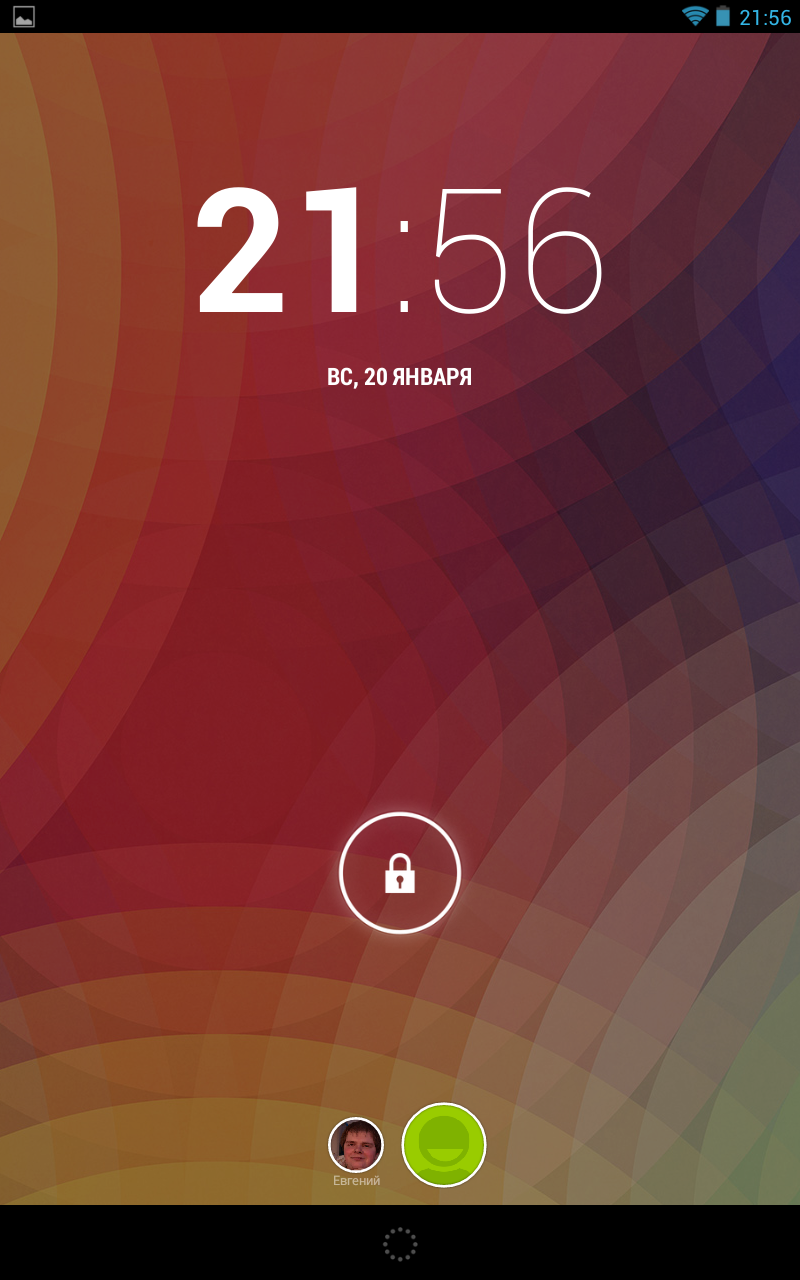
Task: Select the green guest user avatar
Action: [444, 1145]
